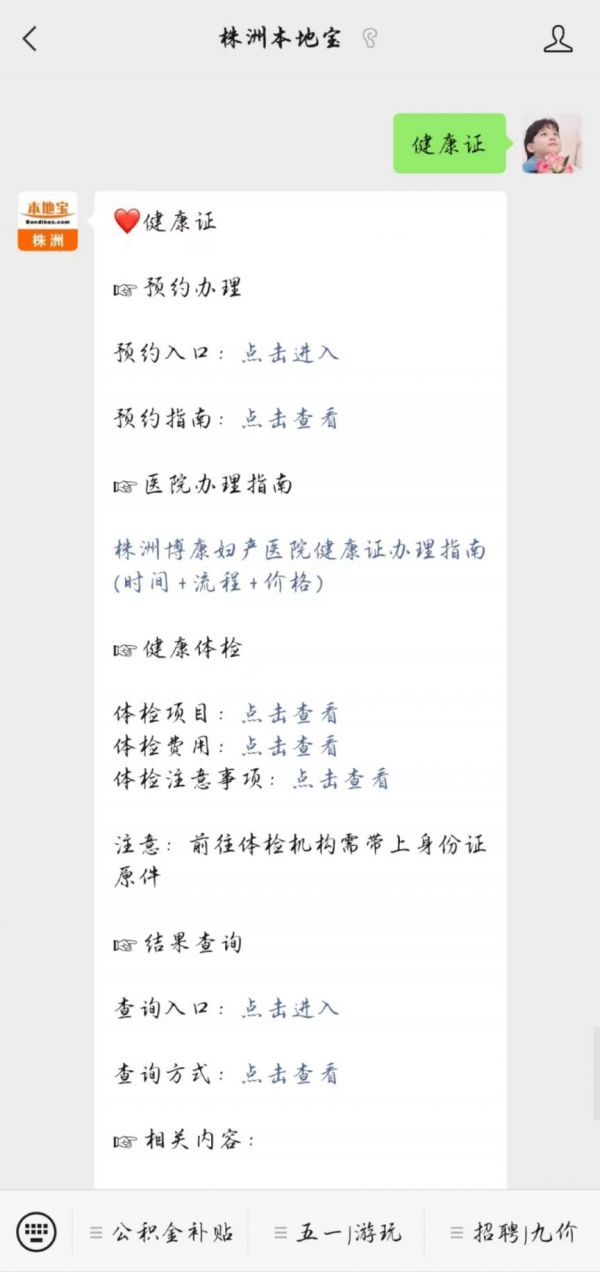
Task: Go back using the top-left arrow
Action: (30, 39)
